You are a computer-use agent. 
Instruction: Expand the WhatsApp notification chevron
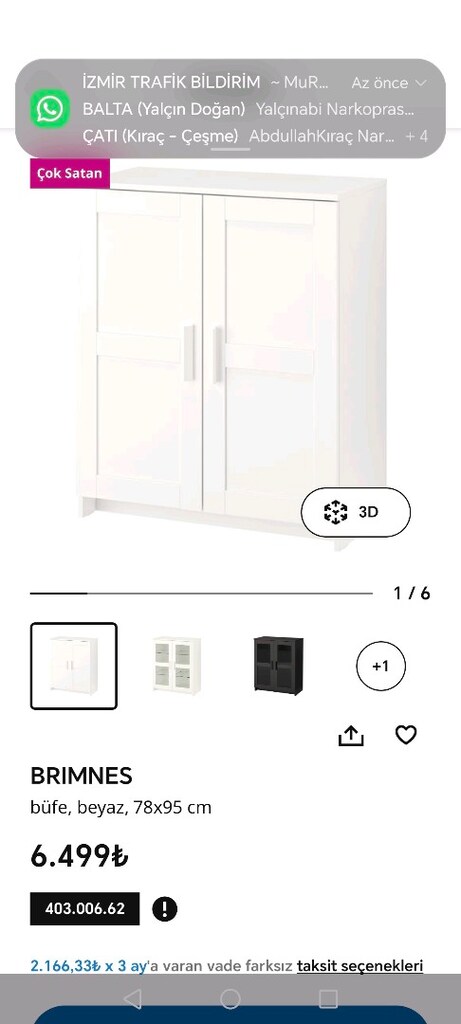tap(421, 83)
